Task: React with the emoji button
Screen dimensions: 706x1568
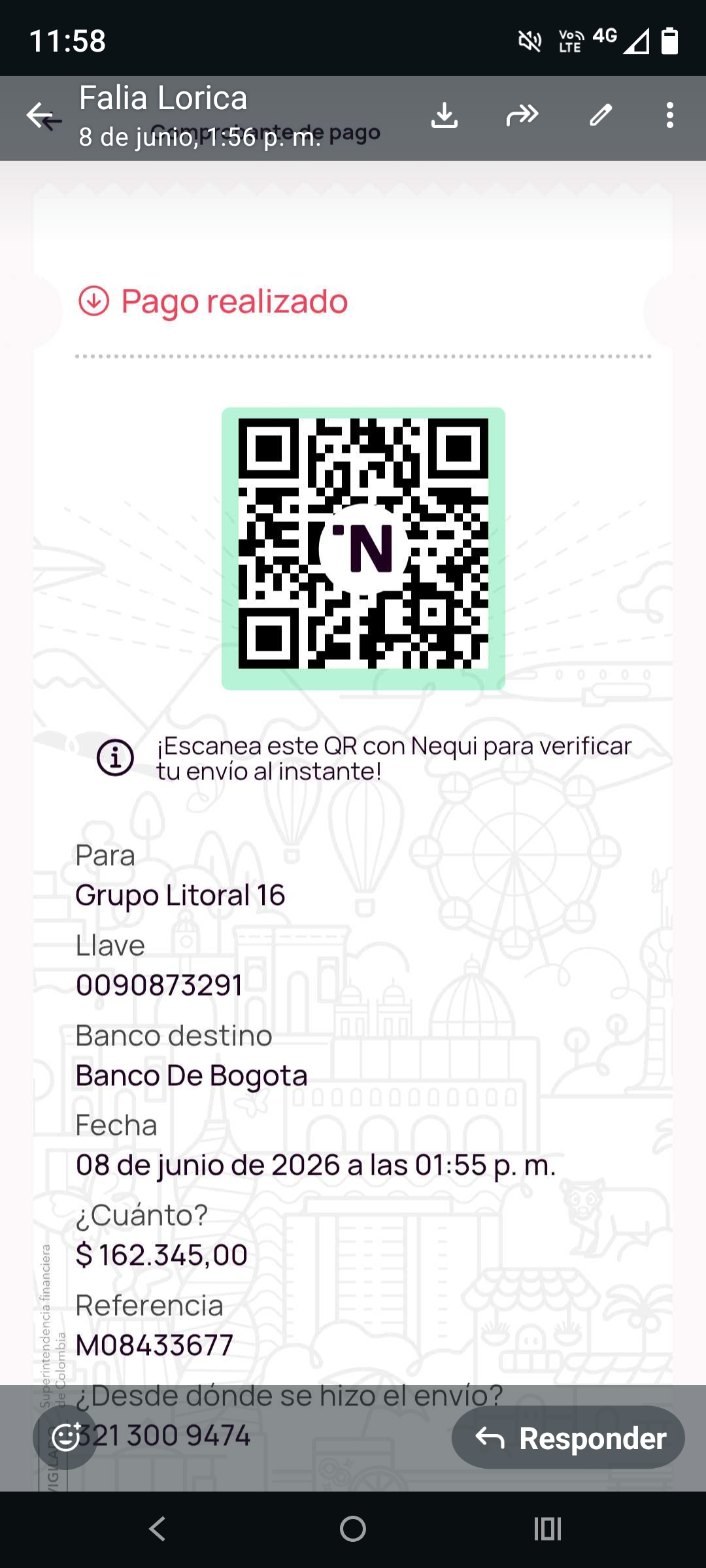Action: point(65,1437)
